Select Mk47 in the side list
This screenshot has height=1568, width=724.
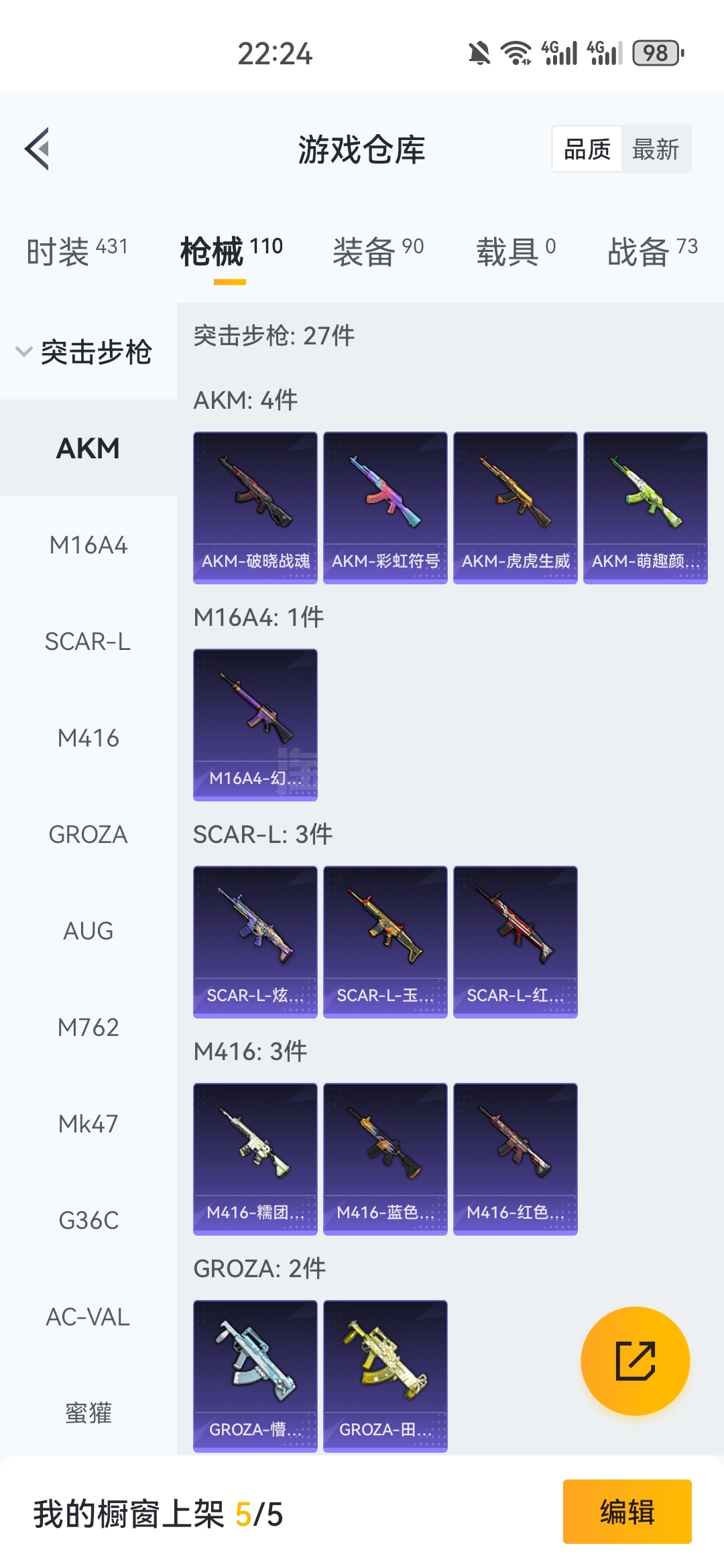(x=88, y=1124)
